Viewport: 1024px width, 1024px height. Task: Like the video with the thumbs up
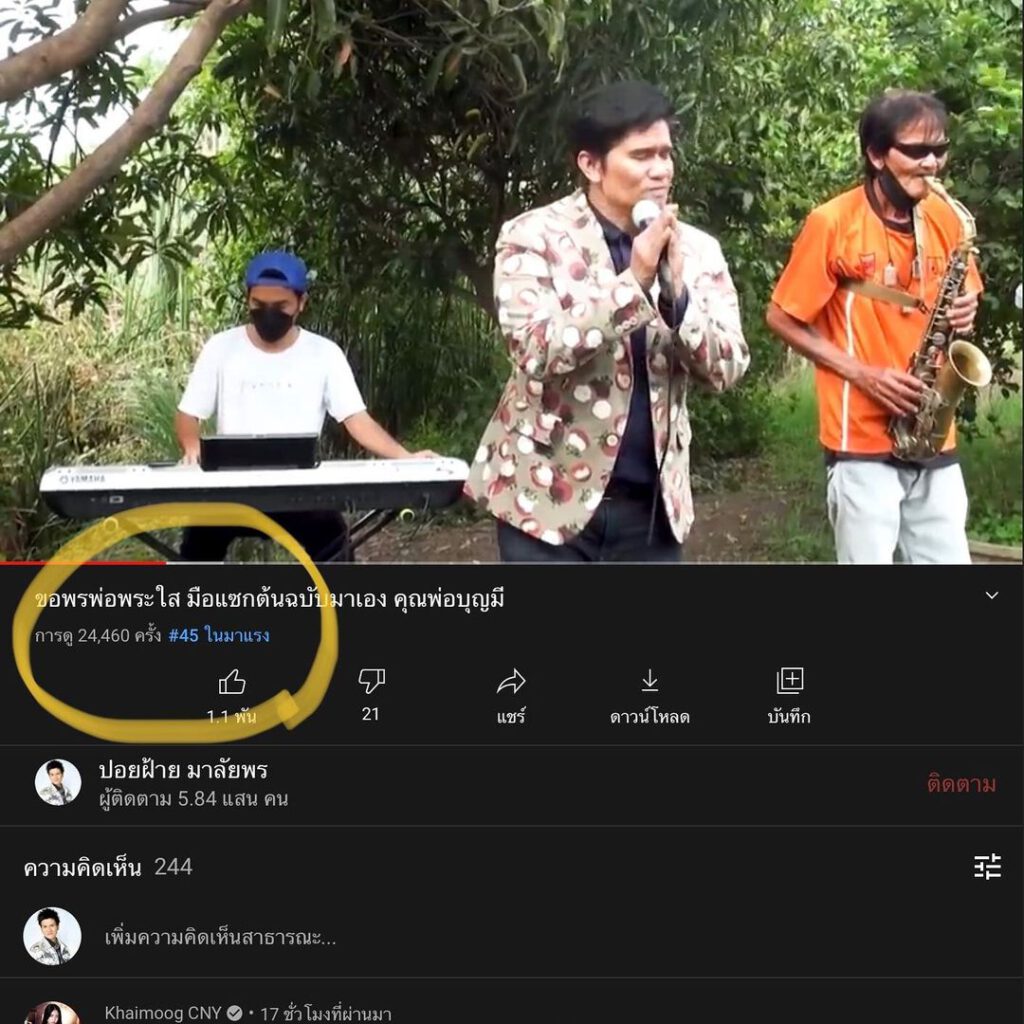coord(232,683)
